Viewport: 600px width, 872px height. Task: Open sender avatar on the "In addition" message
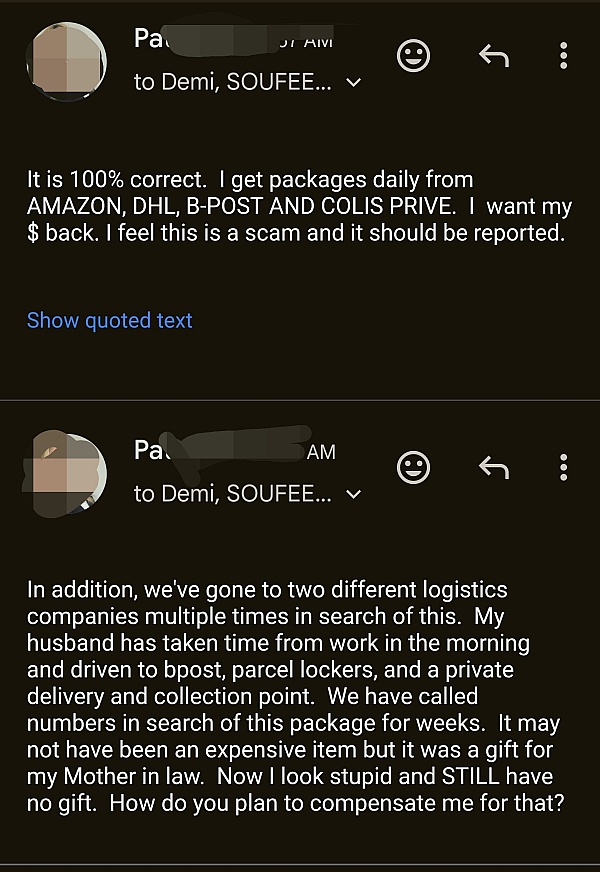pos(68,472)
